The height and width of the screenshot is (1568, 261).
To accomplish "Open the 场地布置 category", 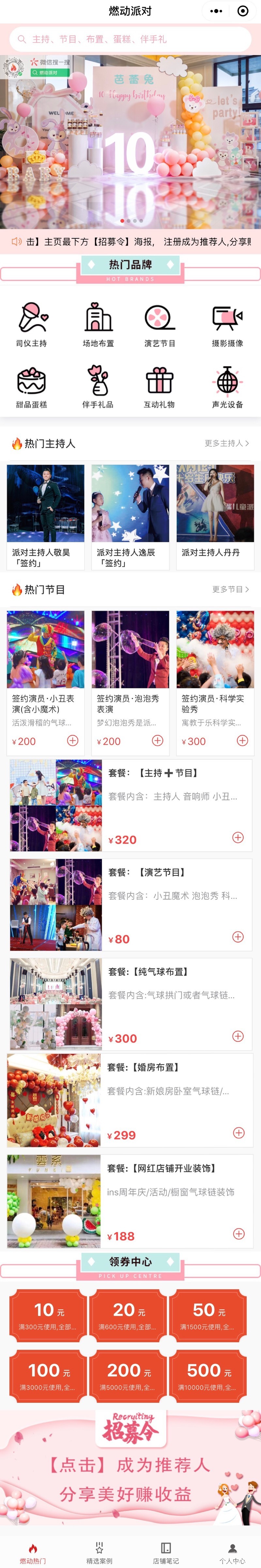I will pos(98,325).
